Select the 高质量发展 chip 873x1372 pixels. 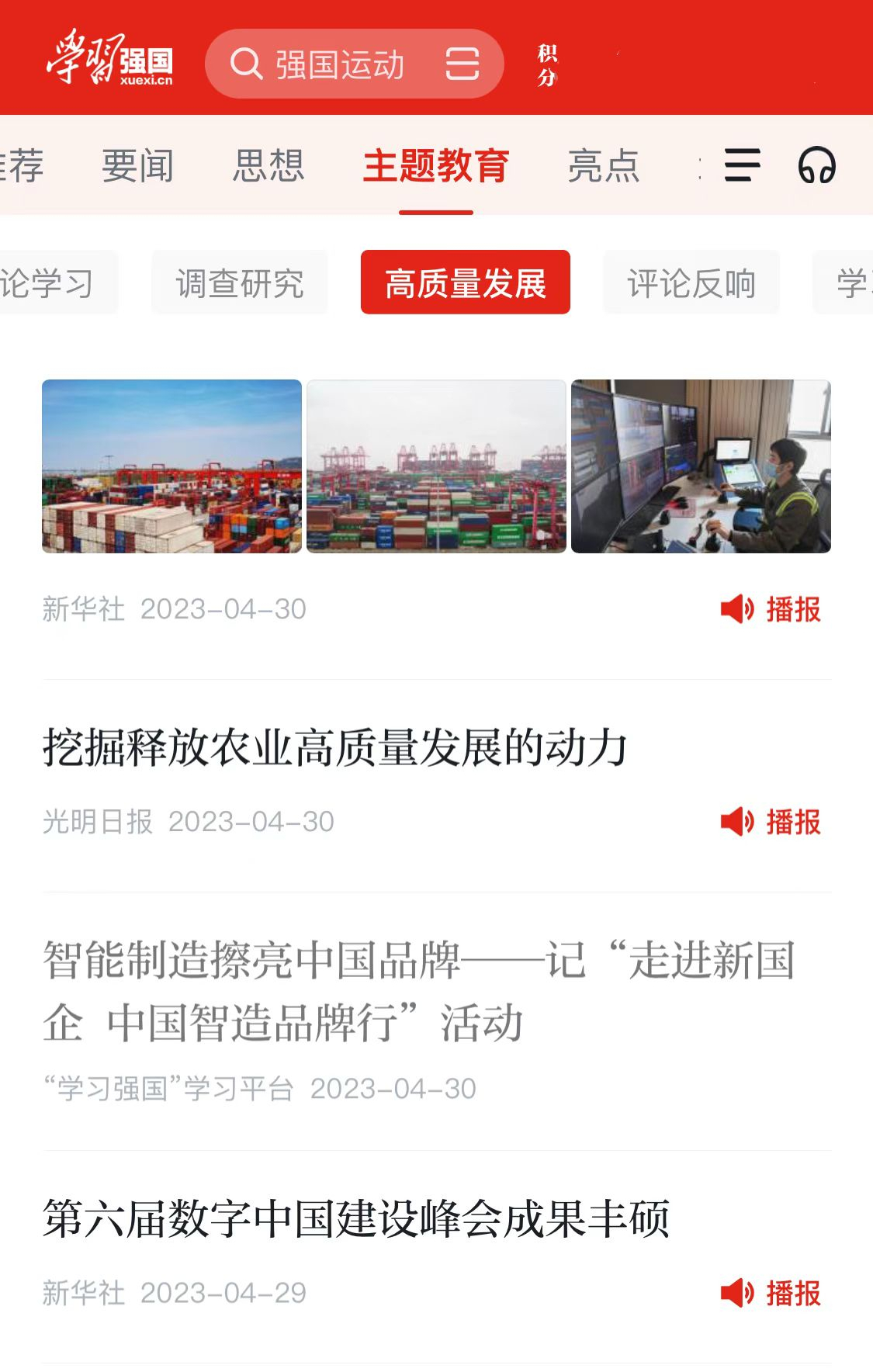[x=466, y=283]
